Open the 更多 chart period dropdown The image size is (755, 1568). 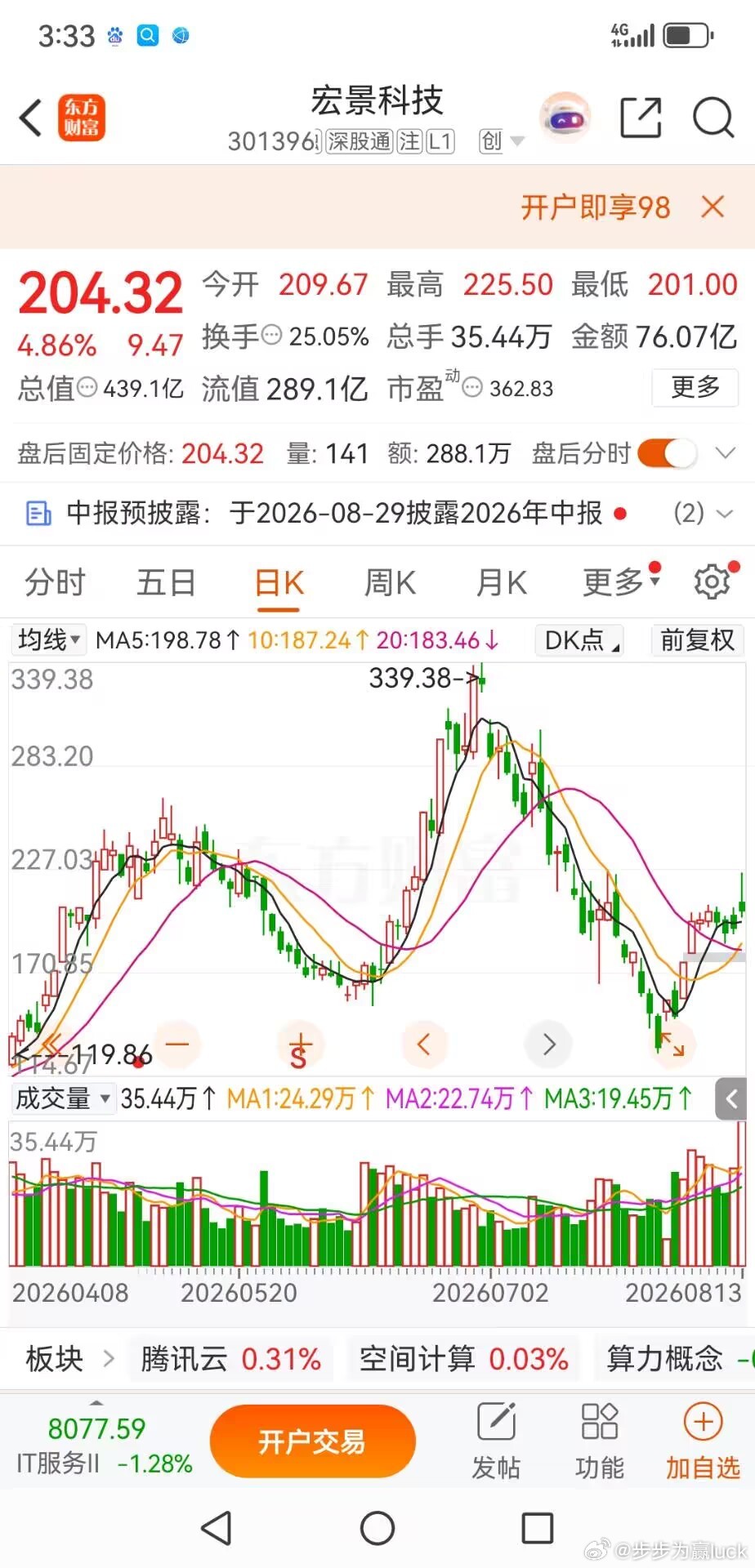(x=621, y=581)
